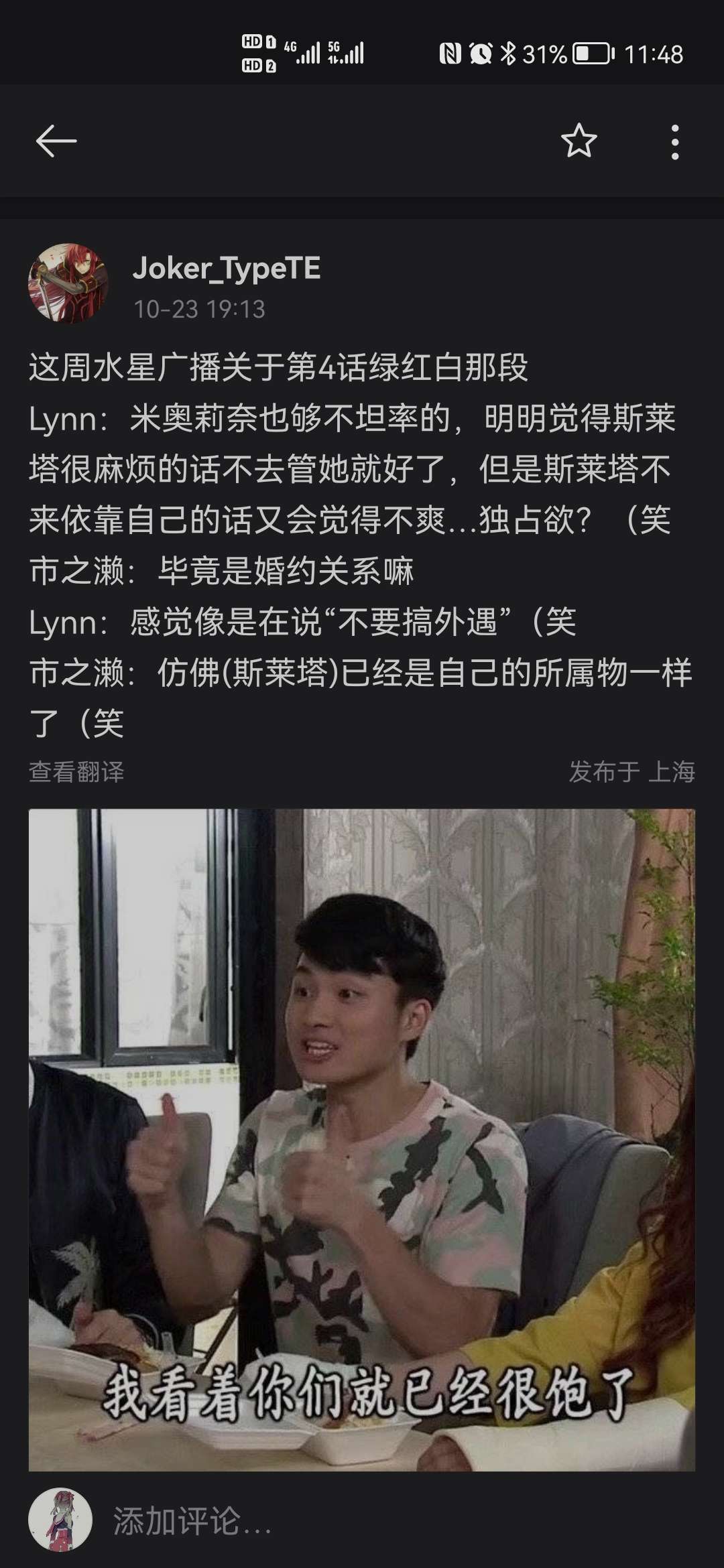Tap 查看翻译 to view the translation

pyautogui.click(x=76, y=772)
